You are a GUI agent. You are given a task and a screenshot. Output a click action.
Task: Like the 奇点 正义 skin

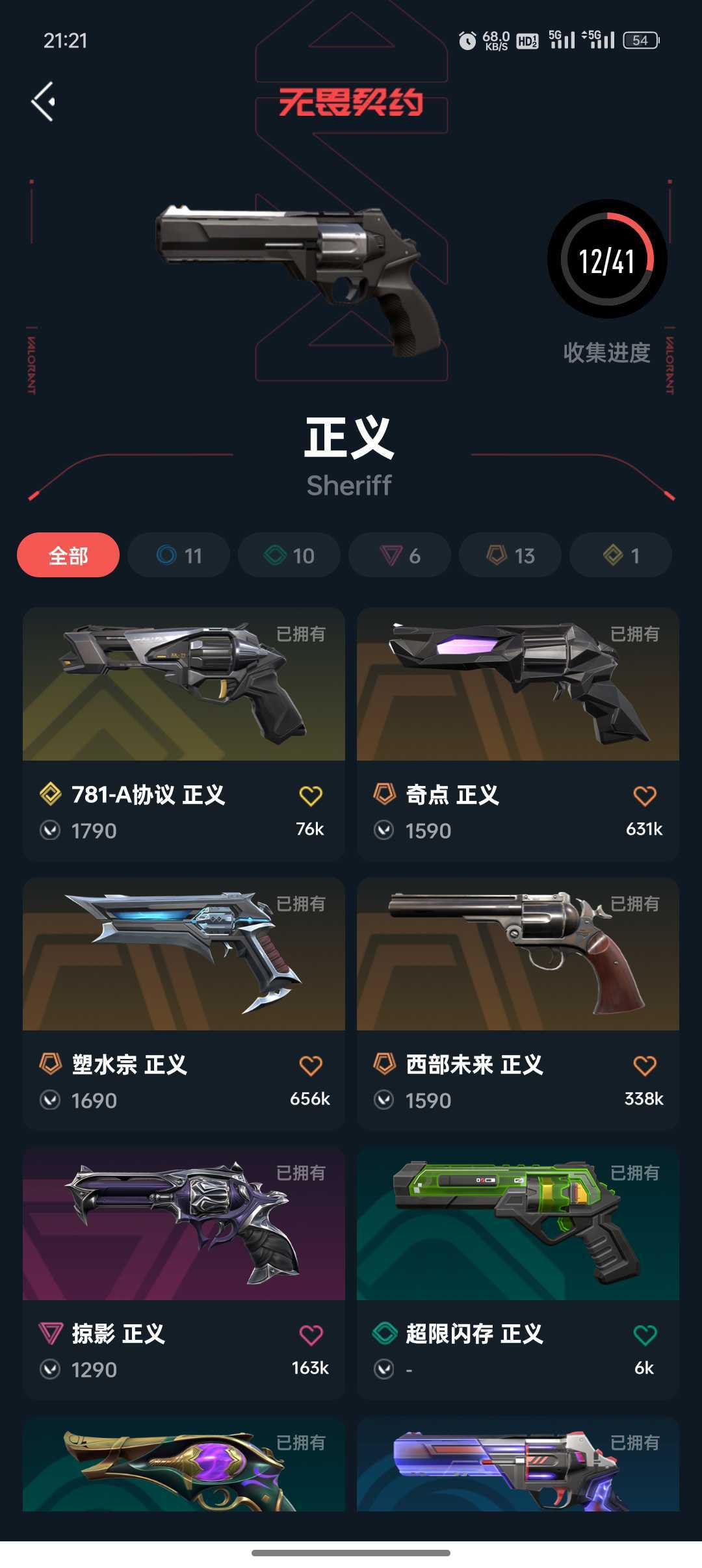coord(645,796)
